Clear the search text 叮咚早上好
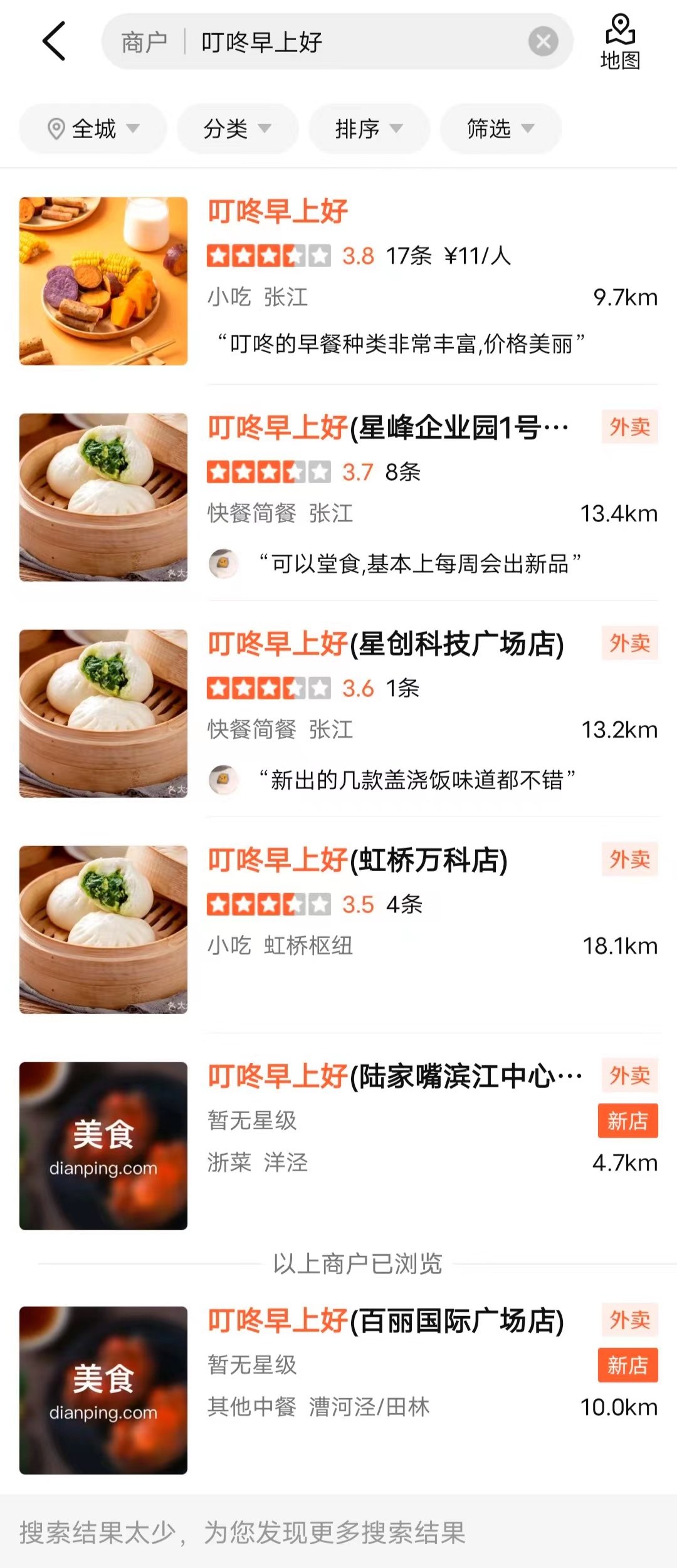 click(543, 42)
